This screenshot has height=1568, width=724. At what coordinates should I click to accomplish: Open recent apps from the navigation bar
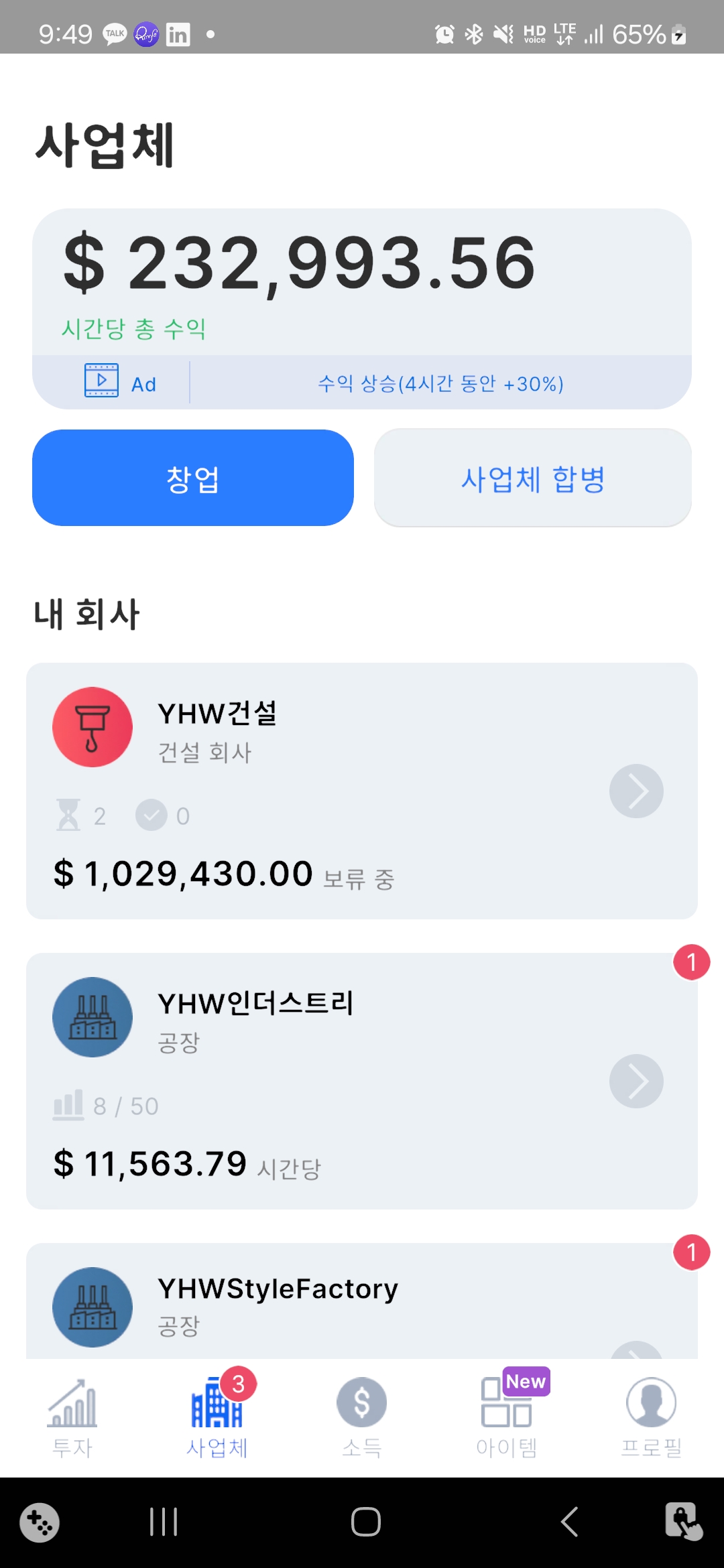coord(164,1521)
